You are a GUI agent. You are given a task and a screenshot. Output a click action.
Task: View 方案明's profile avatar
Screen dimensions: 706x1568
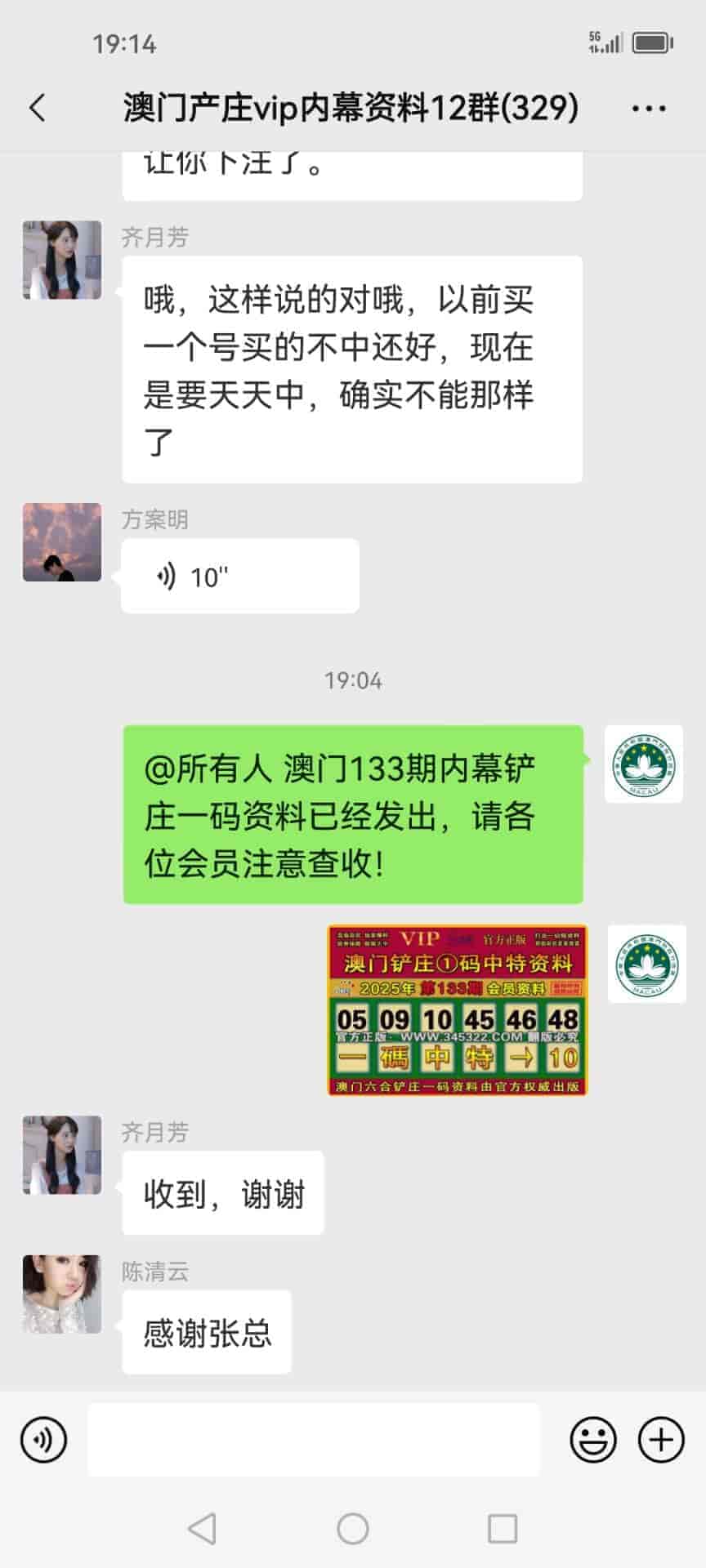click(62, 542)
